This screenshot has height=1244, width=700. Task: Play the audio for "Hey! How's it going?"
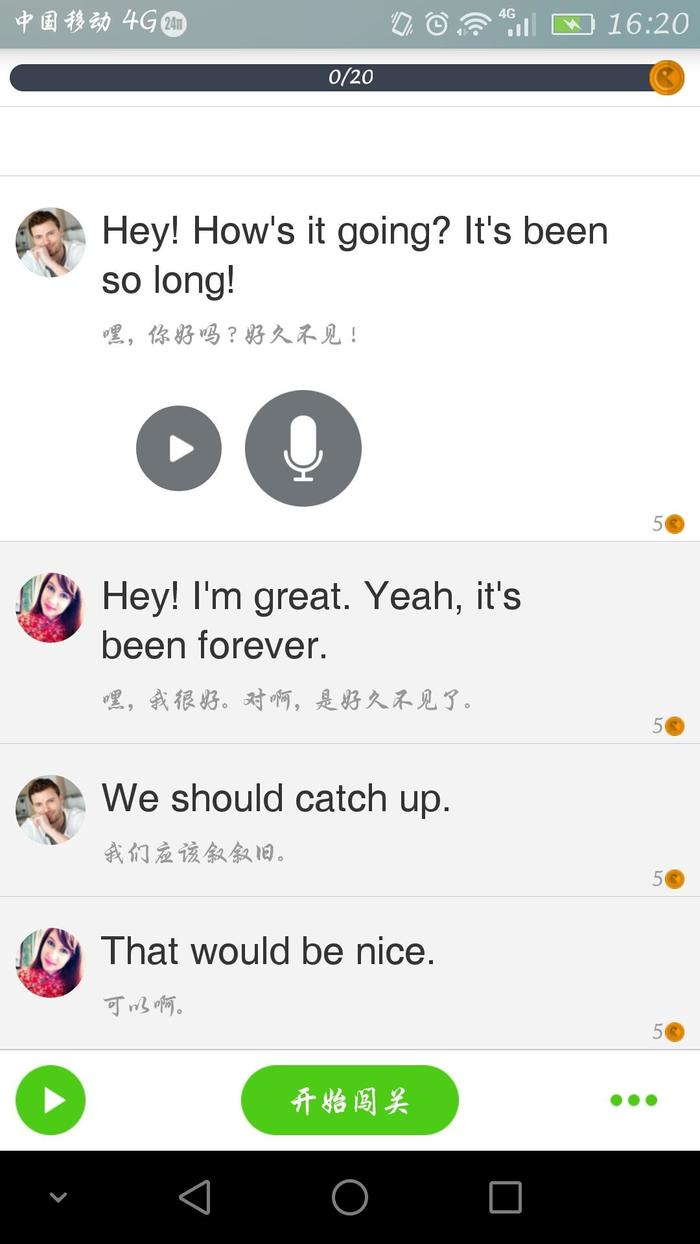click(179, 449)
